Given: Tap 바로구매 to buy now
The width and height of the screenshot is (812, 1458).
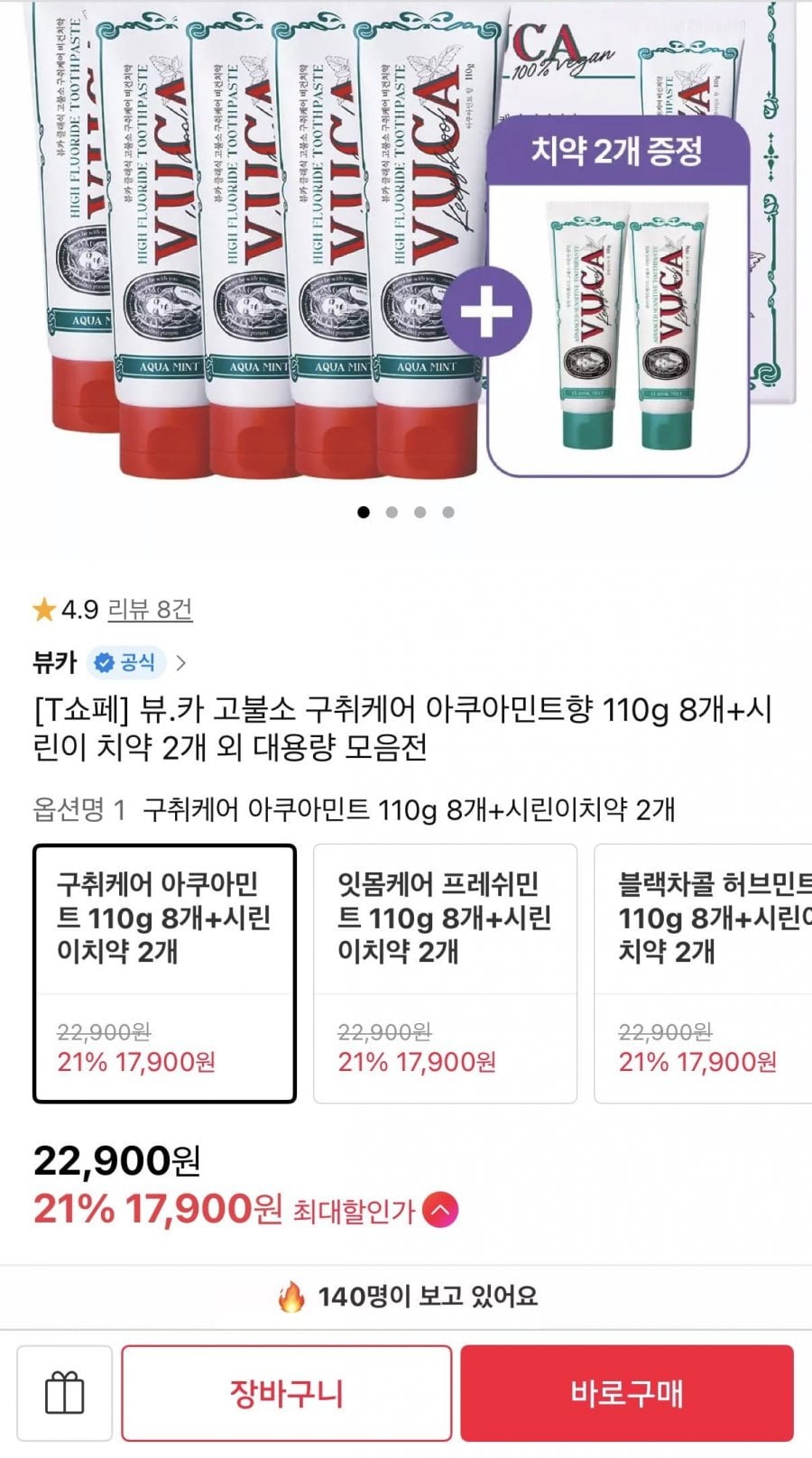Looking at the screenshot, I should click(x=627, y=1393).
